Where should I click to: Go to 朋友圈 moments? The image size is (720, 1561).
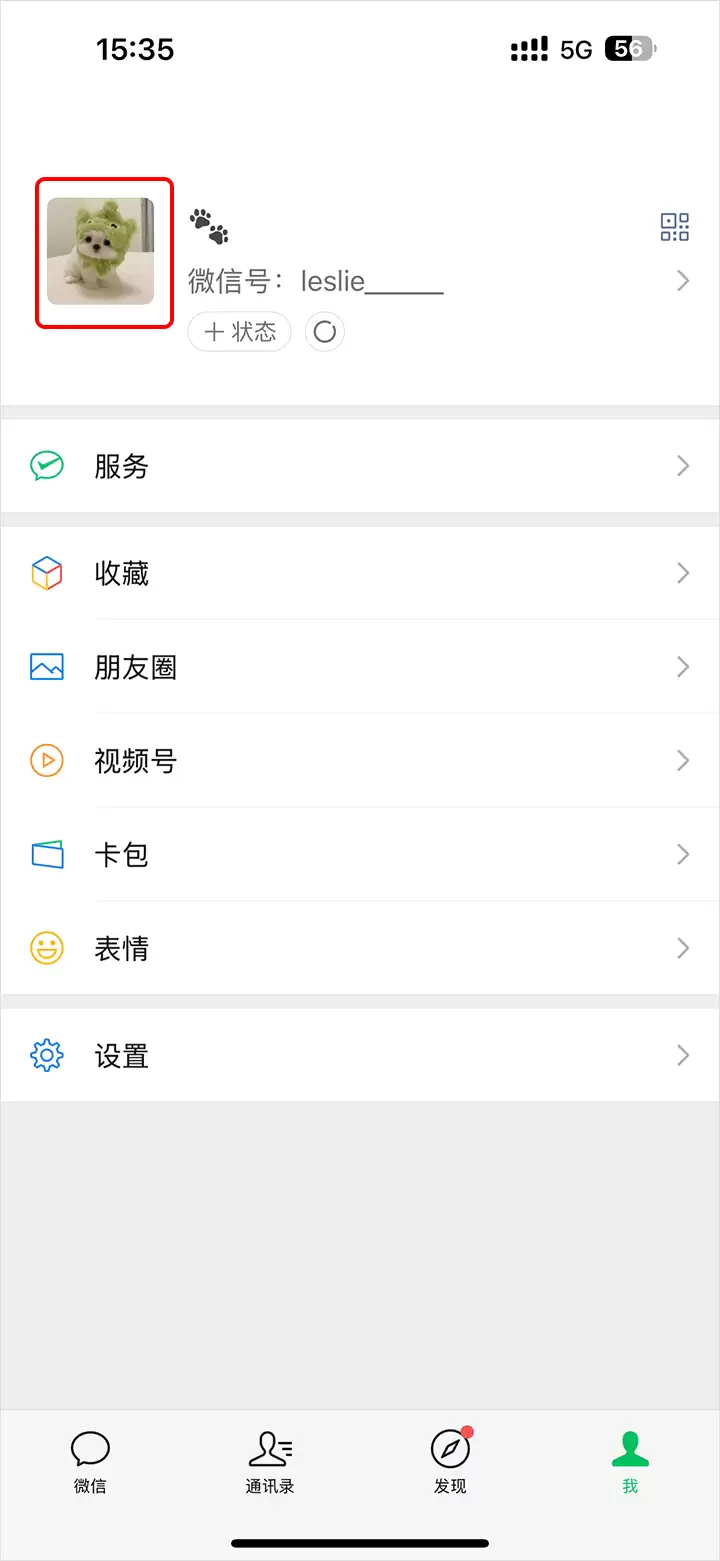(360, 667)
